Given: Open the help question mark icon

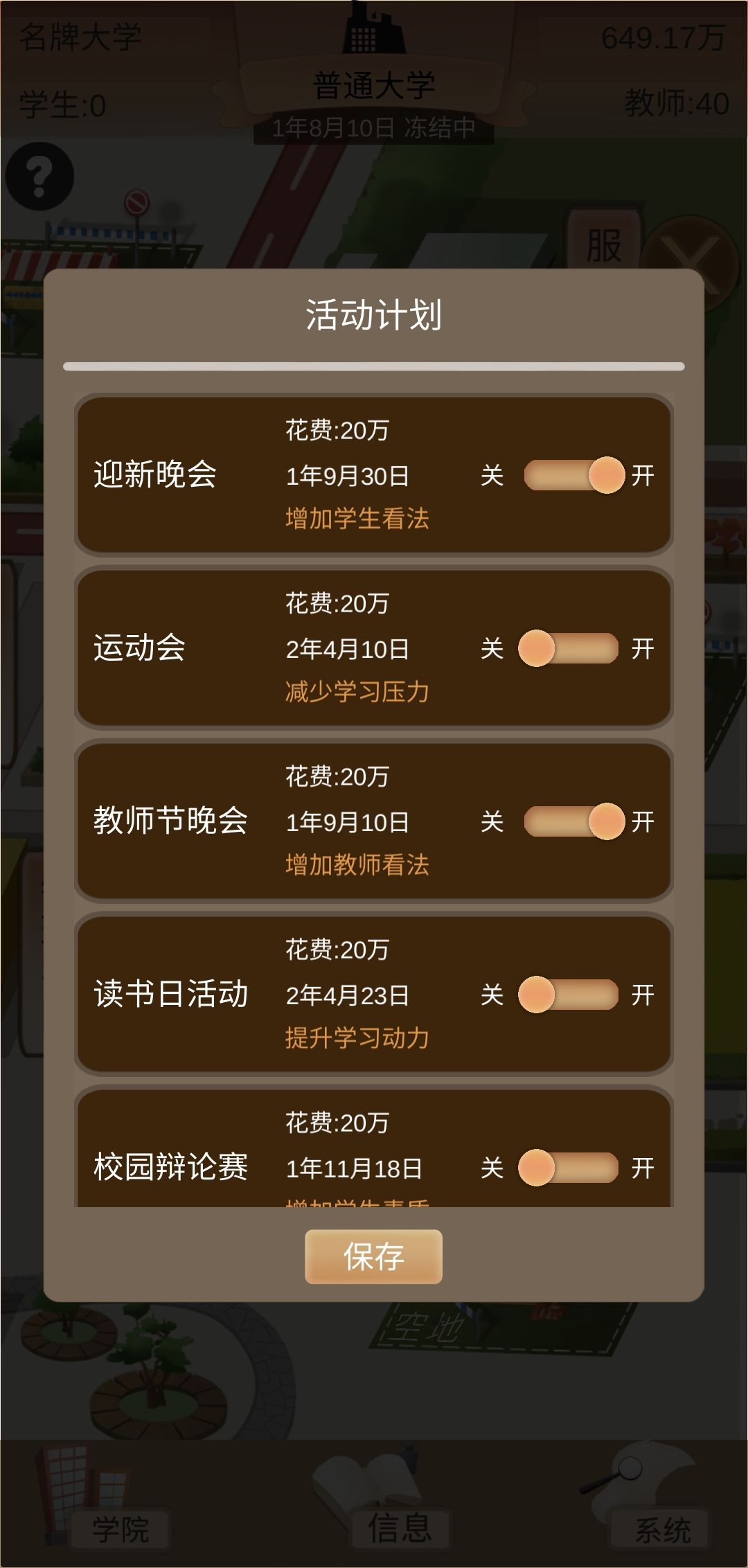Looking at the screenshot, I should pyautogui.click(x=39, y=177).
